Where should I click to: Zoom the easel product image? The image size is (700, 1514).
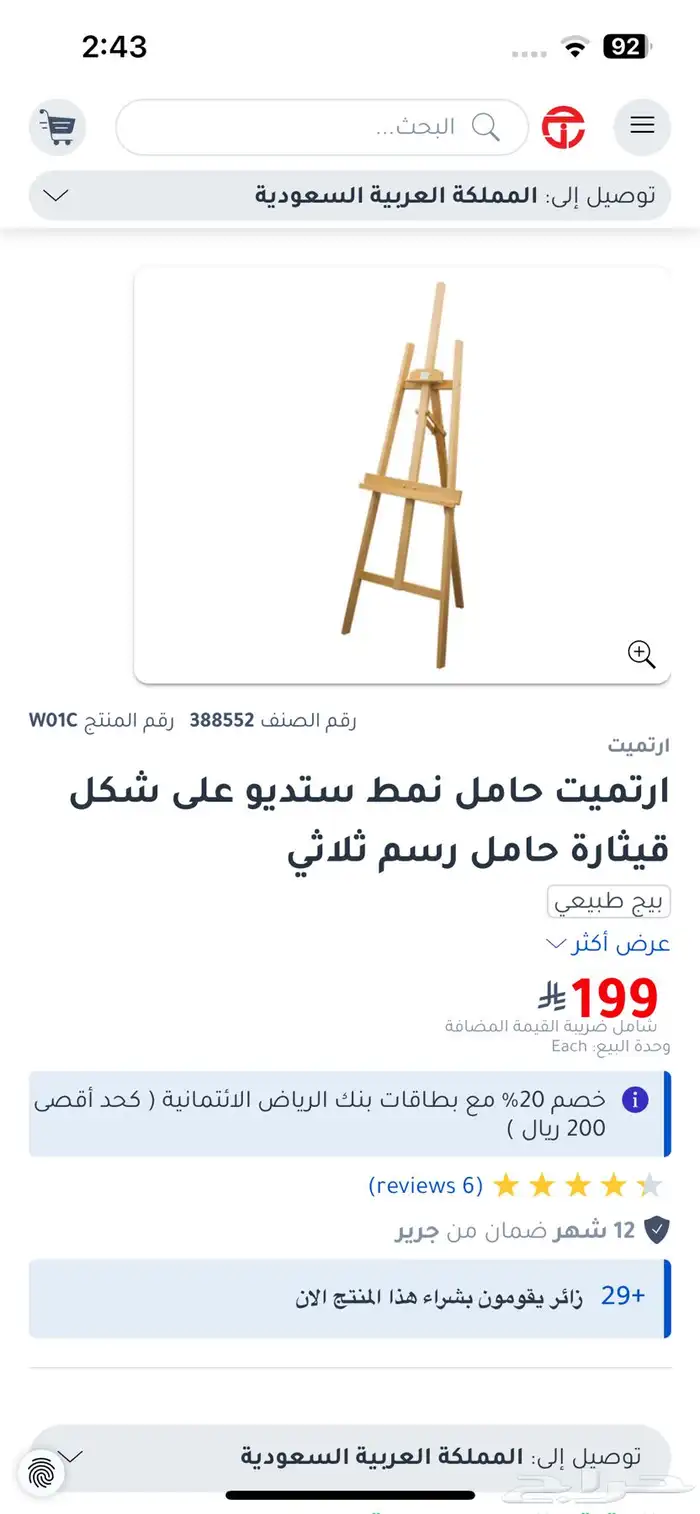[641, 654]
